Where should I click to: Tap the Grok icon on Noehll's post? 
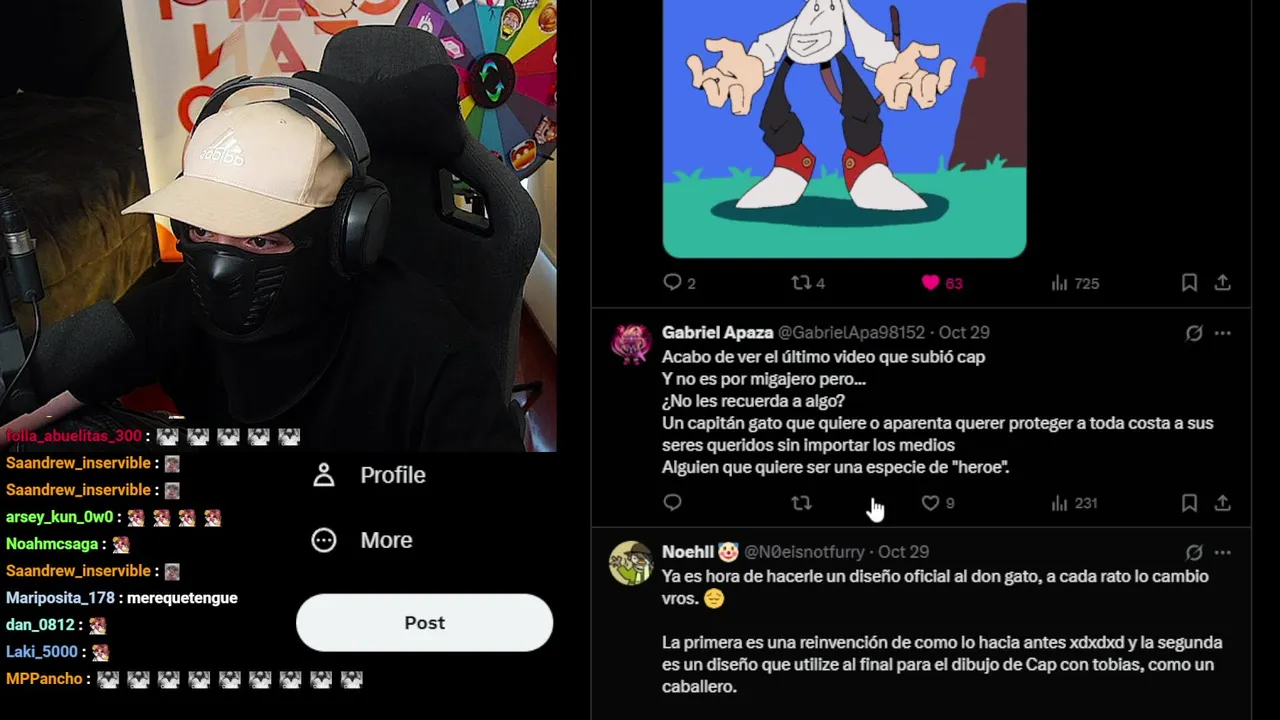[x=1194, y=552]
